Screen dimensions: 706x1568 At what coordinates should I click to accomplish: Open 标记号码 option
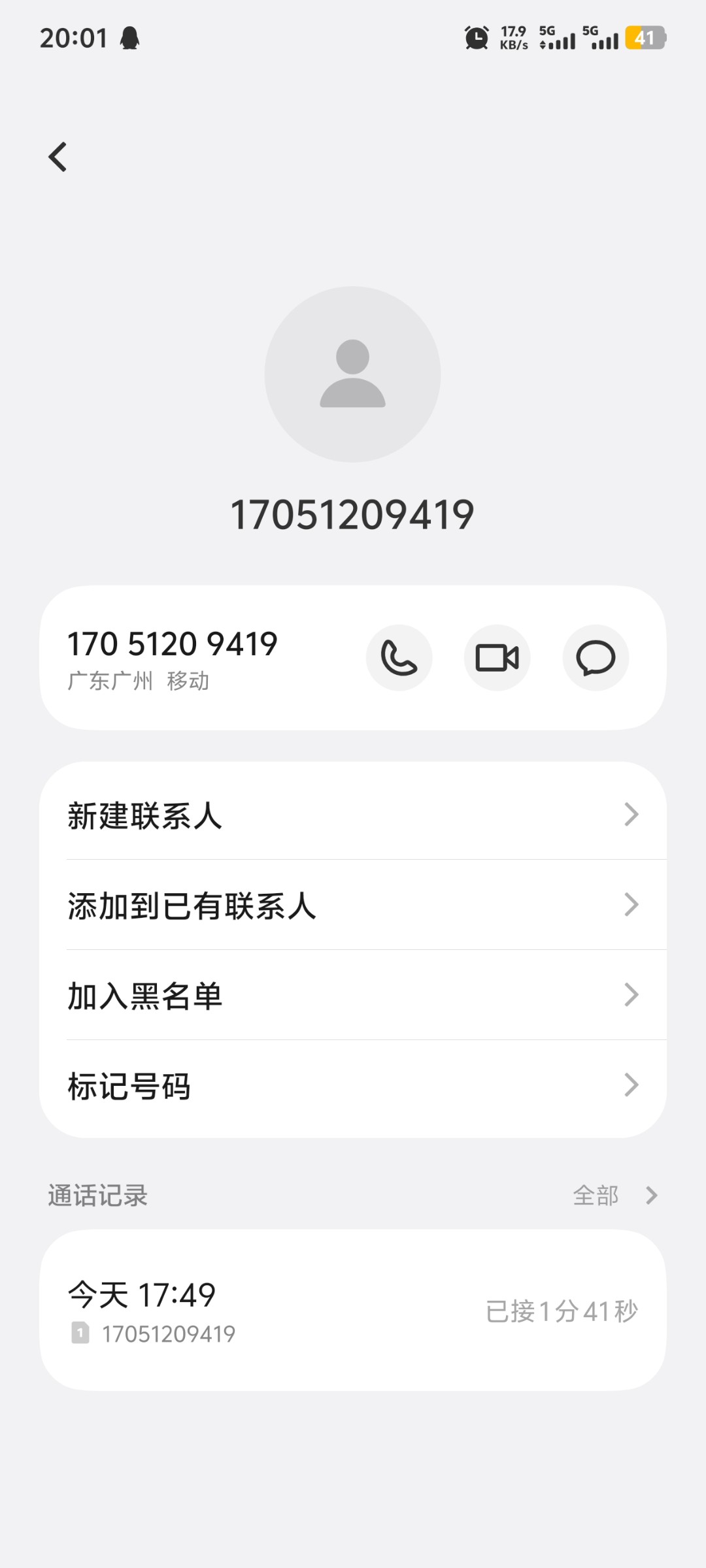(x=353, y=1086)
